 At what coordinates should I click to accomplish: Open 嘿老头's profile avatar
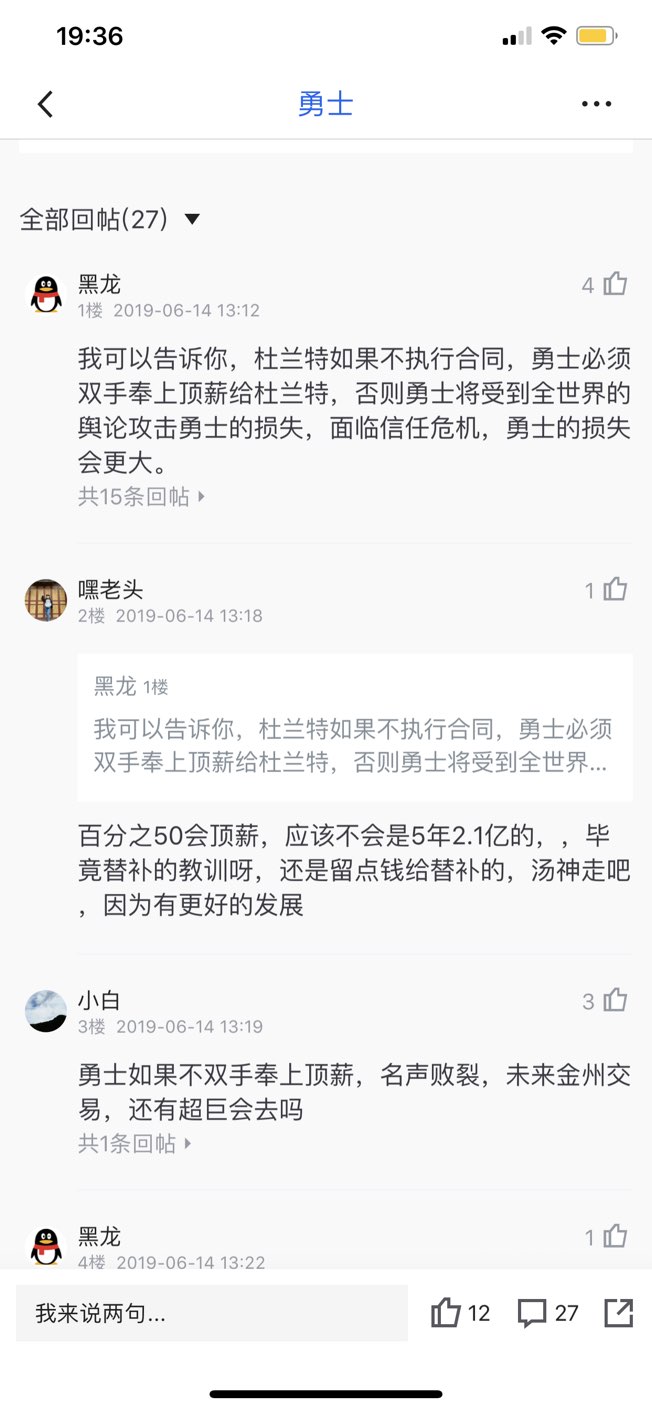(45, 600)
